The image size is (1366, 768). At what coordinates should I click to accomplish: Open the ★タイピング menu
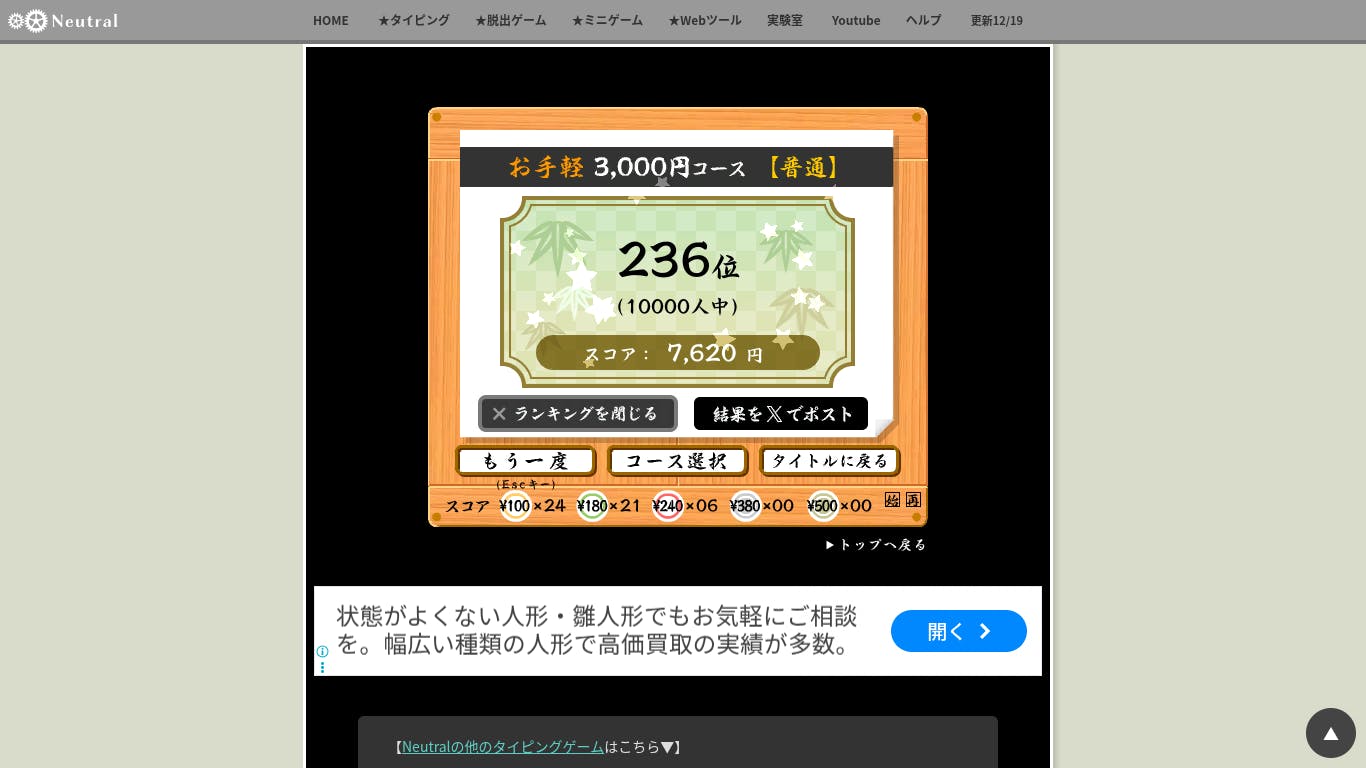(413, 20)
